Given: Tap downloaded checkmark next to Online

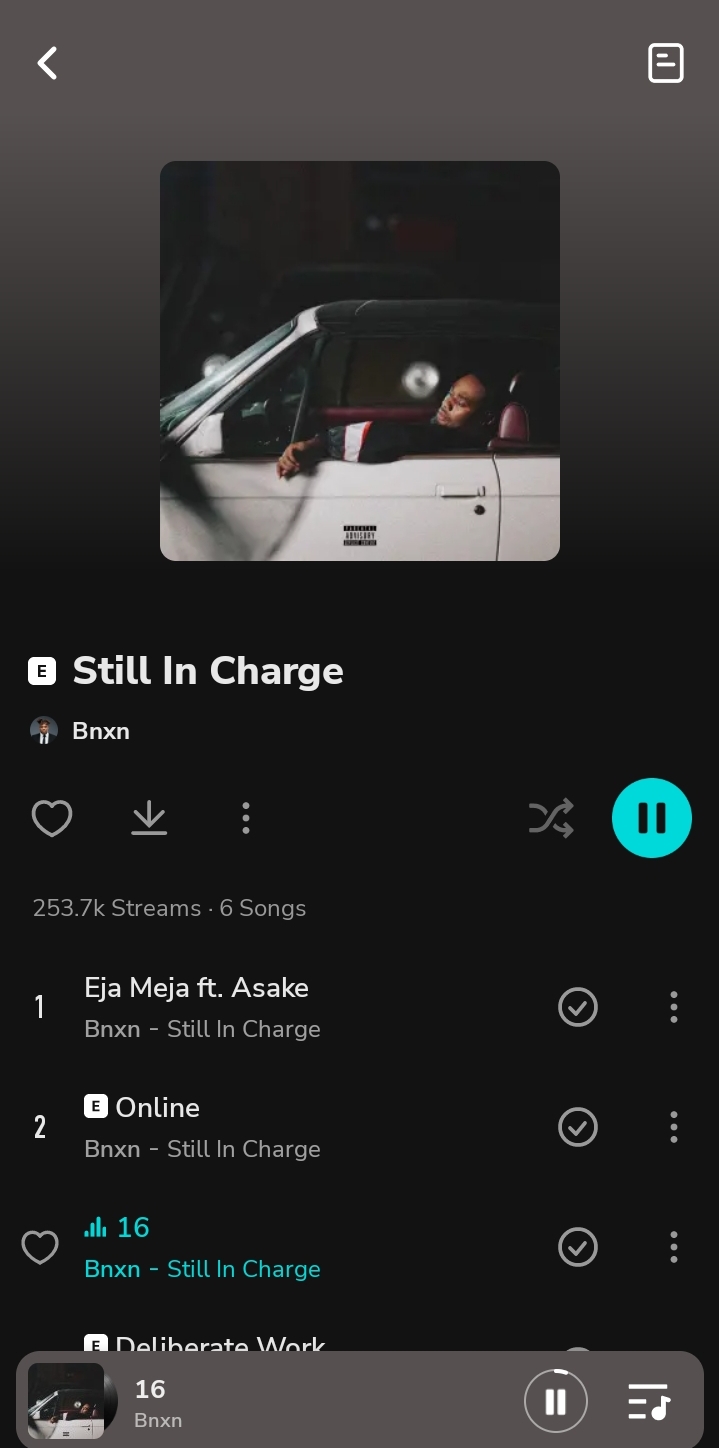Looking at the screenshot, I should point(578,1127).
